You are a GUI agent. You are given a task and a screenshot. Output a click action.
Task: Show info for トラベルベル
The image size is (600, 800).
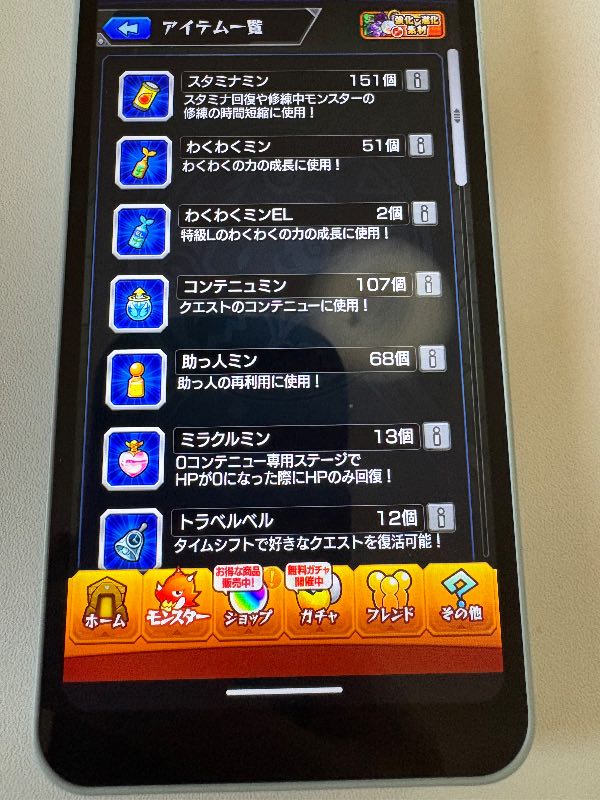pyautogui.click(x=441, y=517)
